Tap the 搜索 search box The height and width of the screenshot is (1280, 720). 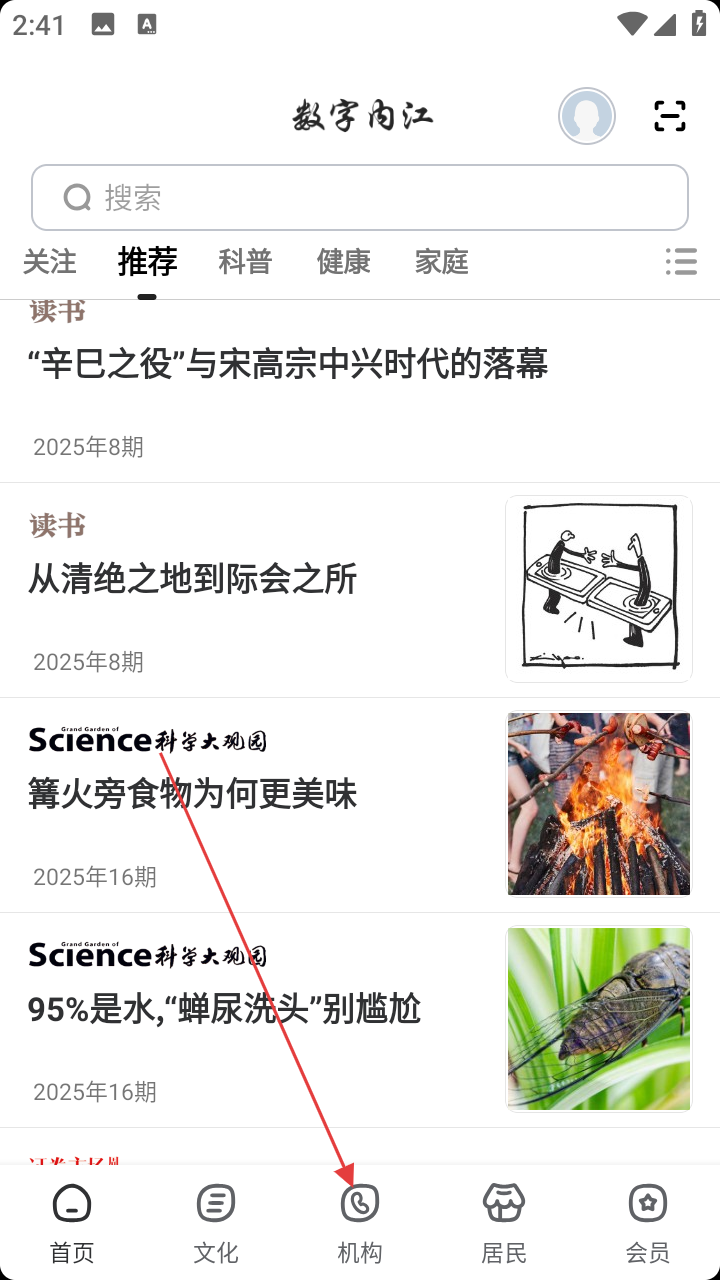tap(360, 198)
